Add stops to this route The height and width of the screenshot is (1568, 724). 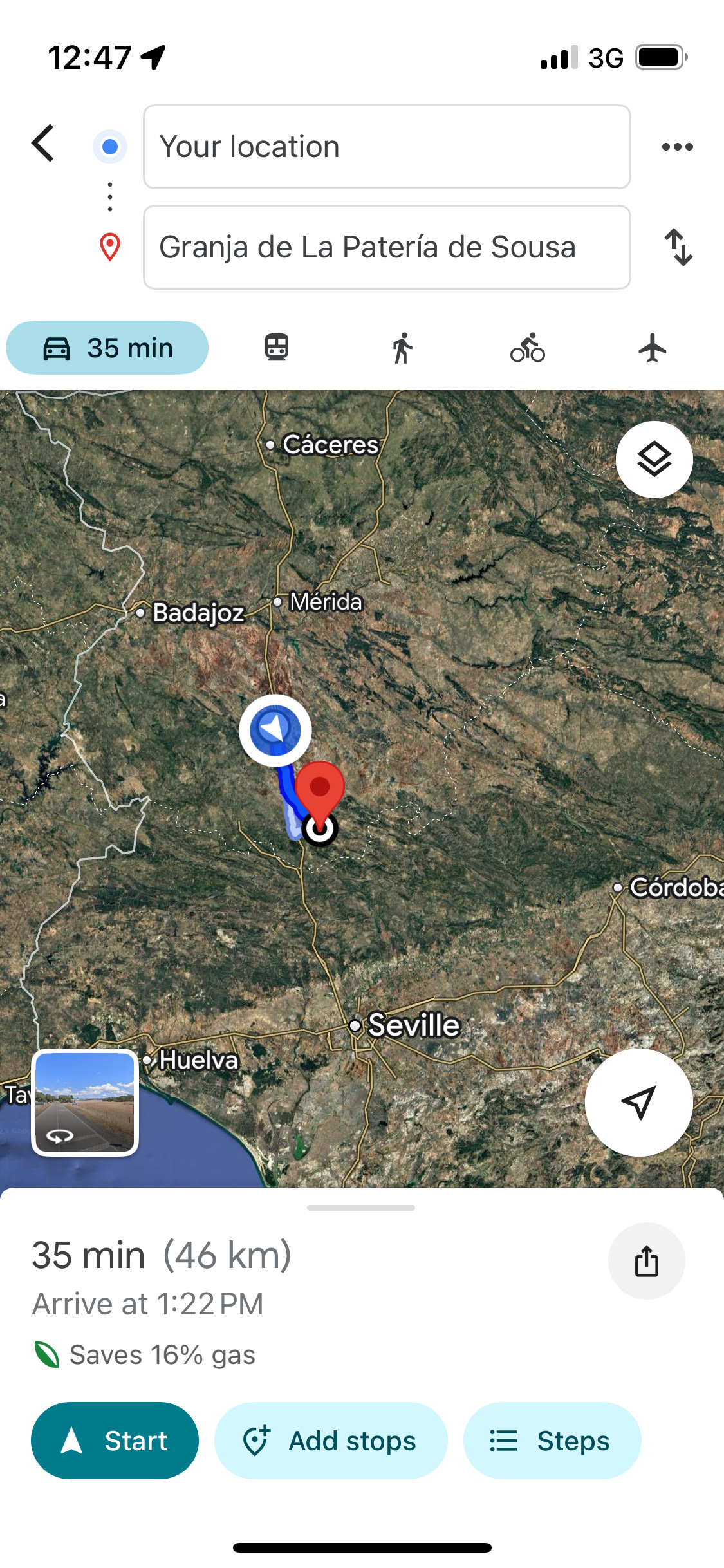coord(331,1441)
